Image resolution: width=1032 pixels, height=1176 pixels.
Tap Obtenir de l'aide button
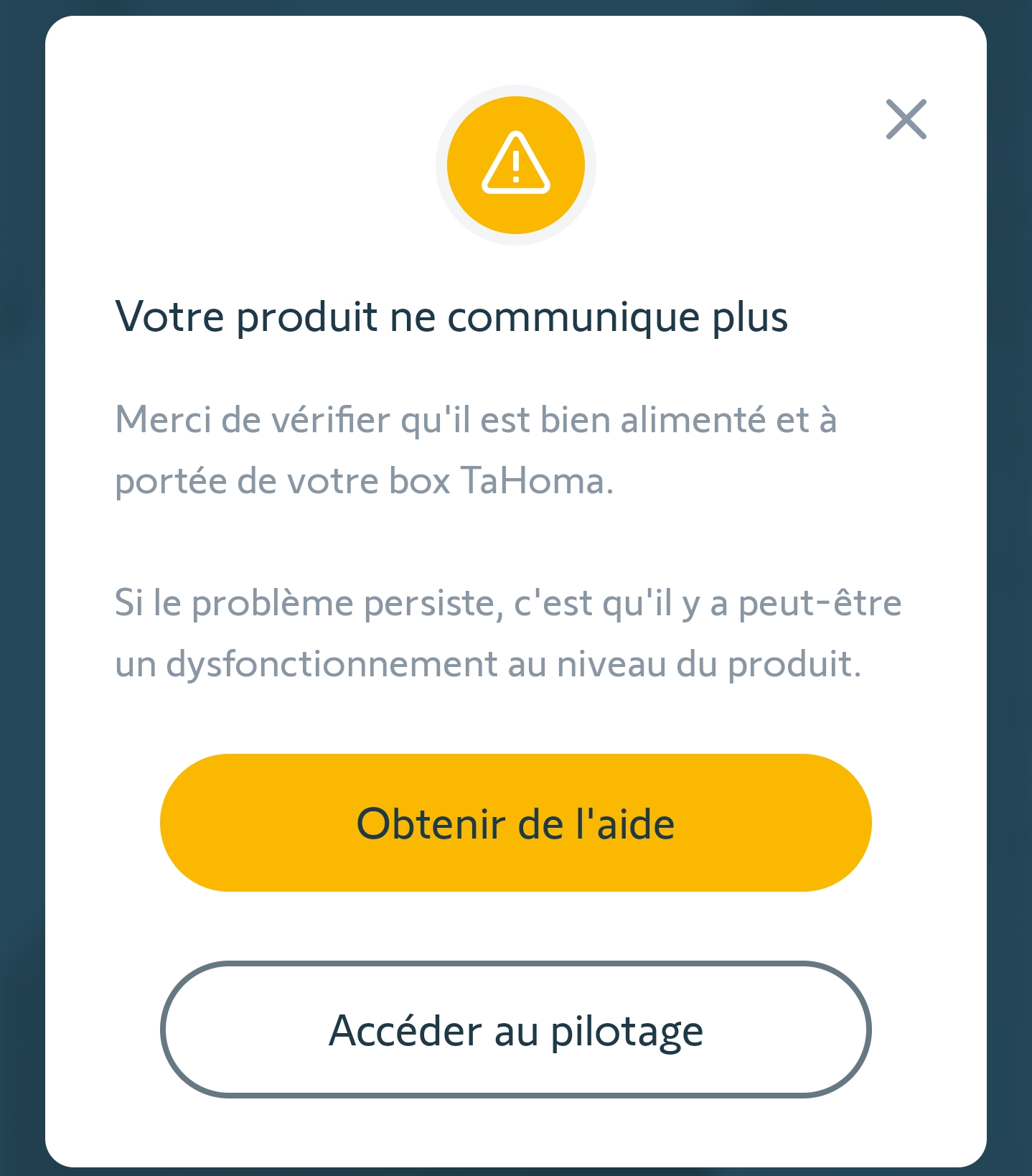point(515,823)
